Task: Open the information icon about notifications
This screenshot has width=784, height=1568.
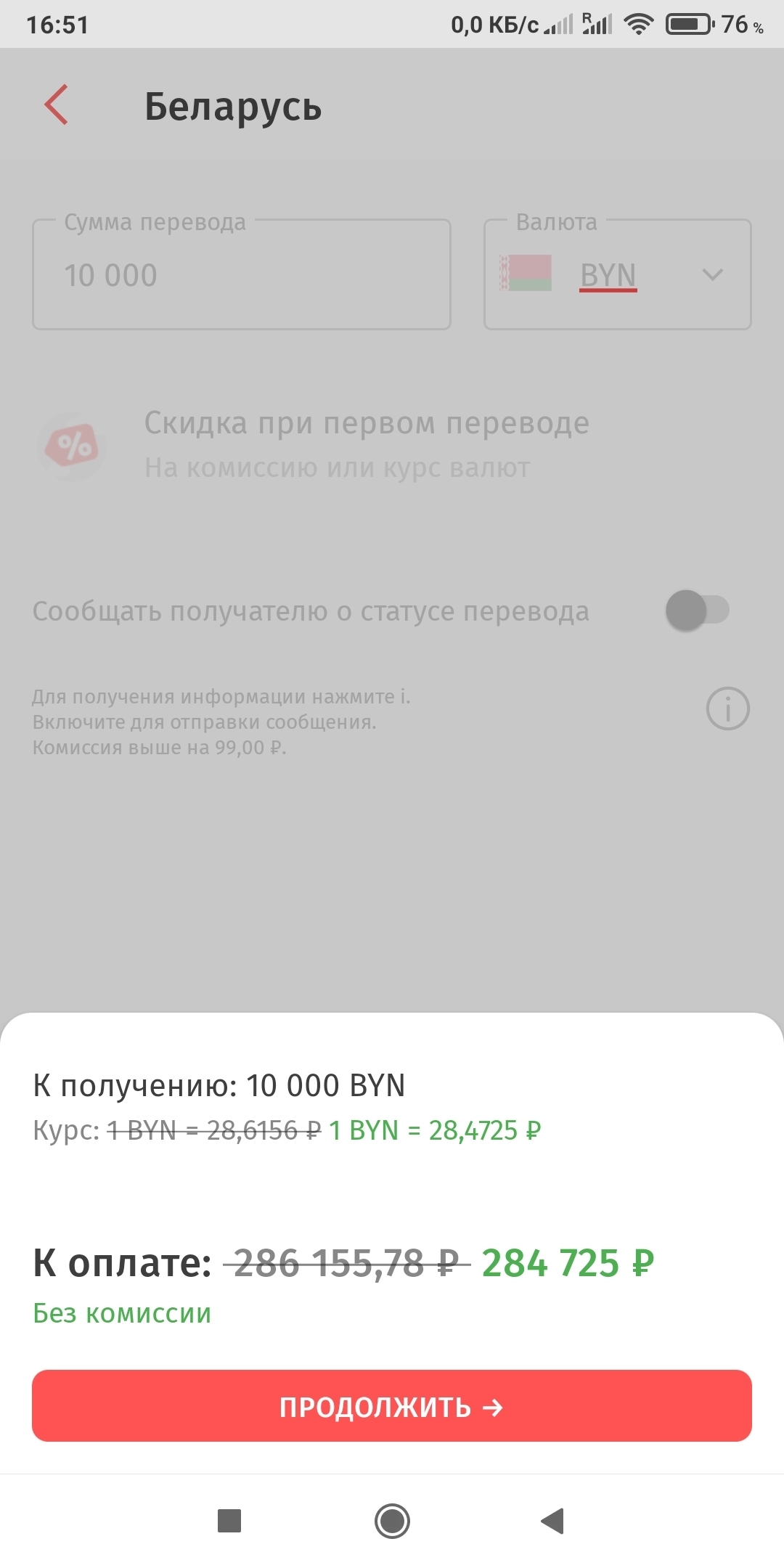Action: click(727, 709)
